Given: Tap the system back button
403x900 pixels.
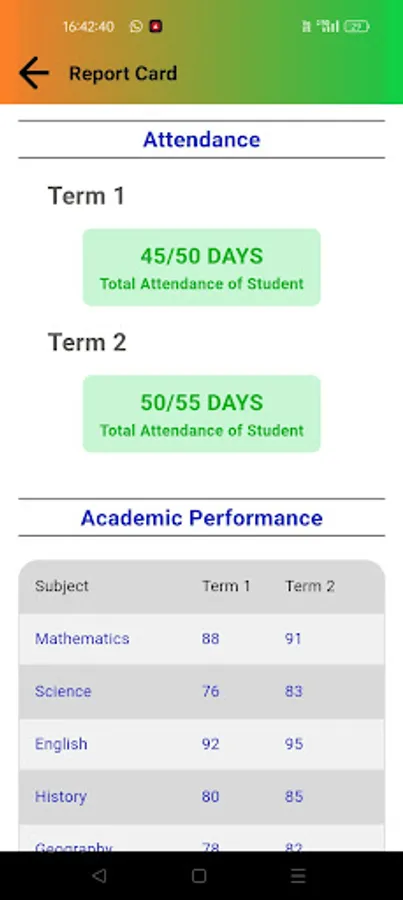Looking at the screenshot, I should [99, 875].
